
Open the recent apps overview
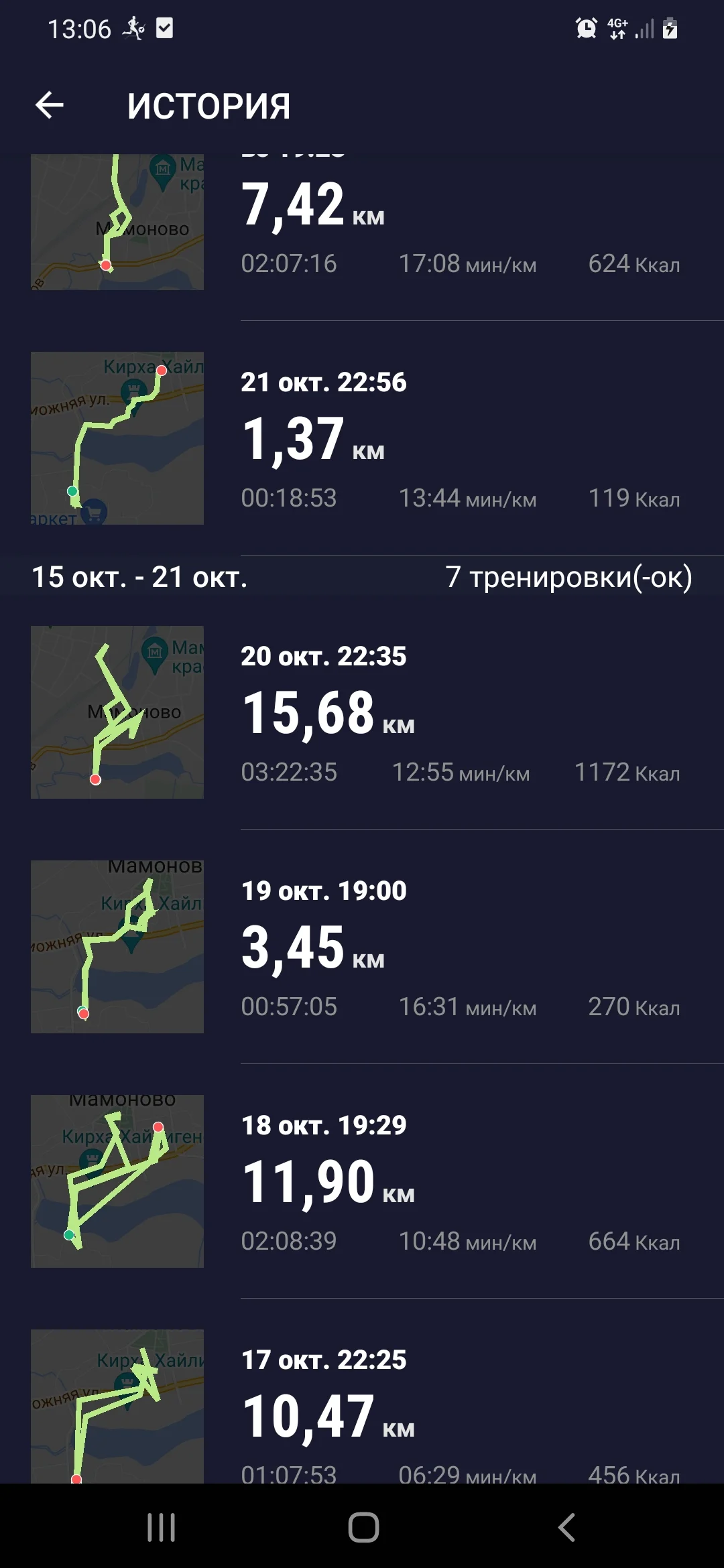pyautogui.click(x=161, y=1527)
